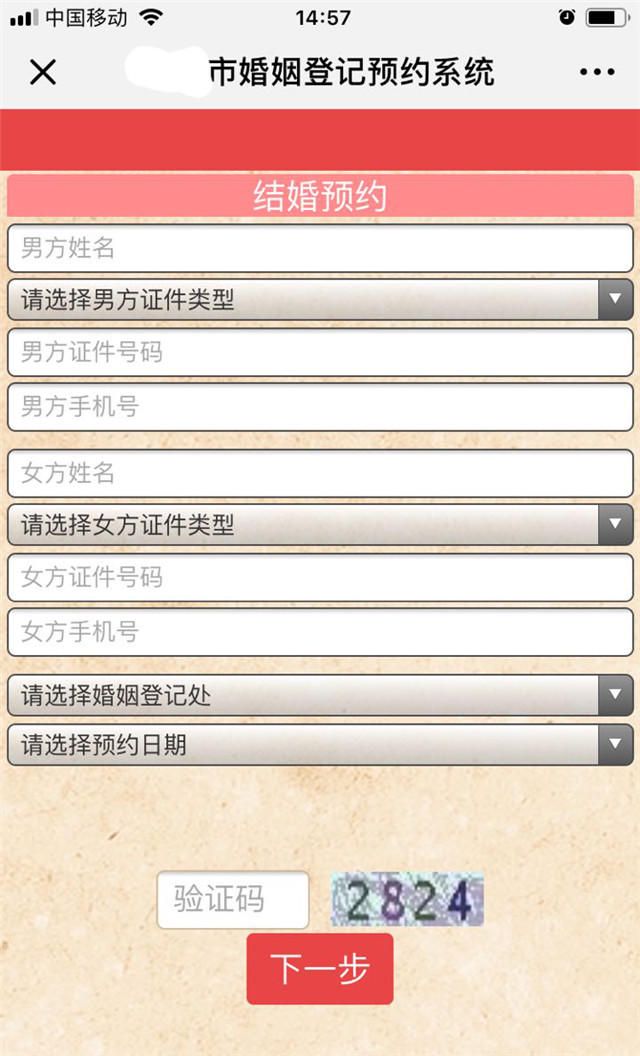Expand the 女方证件类型 dropdown
The image size is (640, 1056).
tap(320, 524)
